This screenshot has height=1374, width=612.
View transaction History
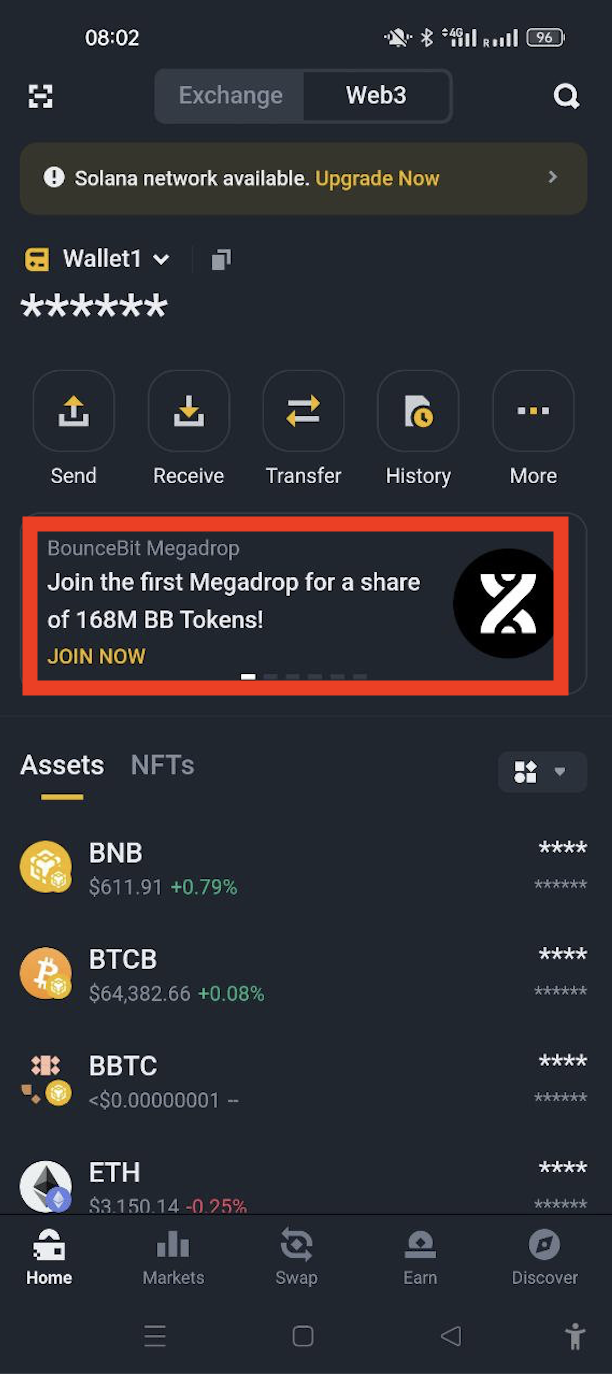coord(418,412)
